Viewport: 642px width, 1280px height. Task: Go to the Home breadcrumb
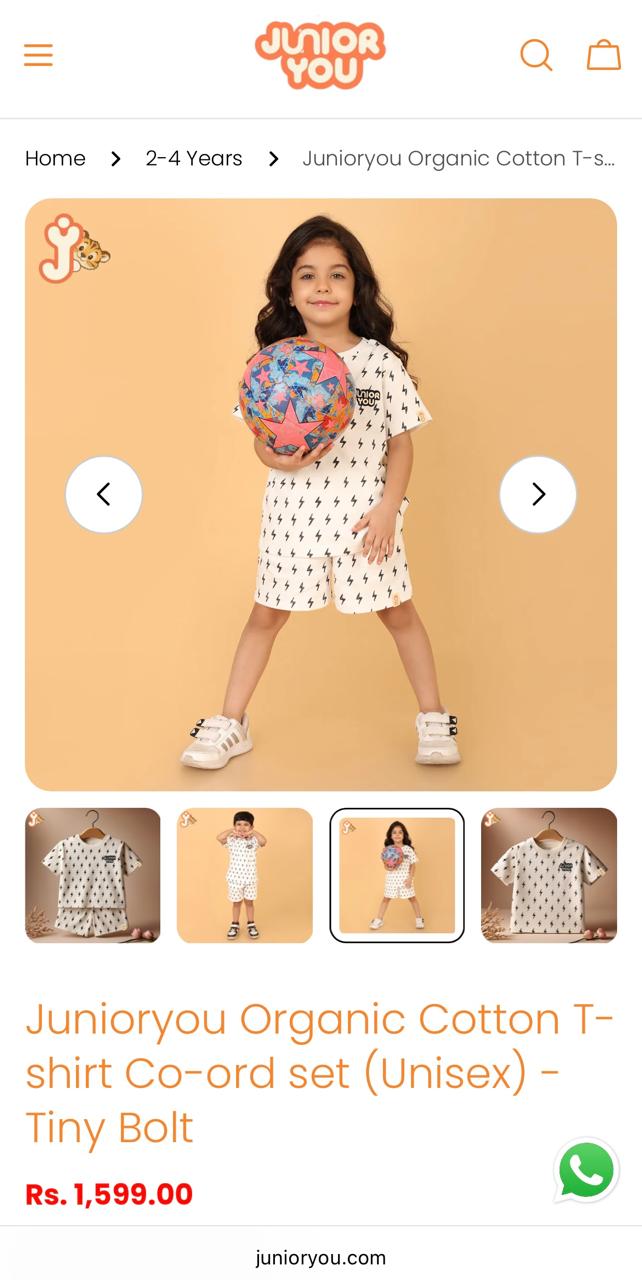tap(55, 158)
